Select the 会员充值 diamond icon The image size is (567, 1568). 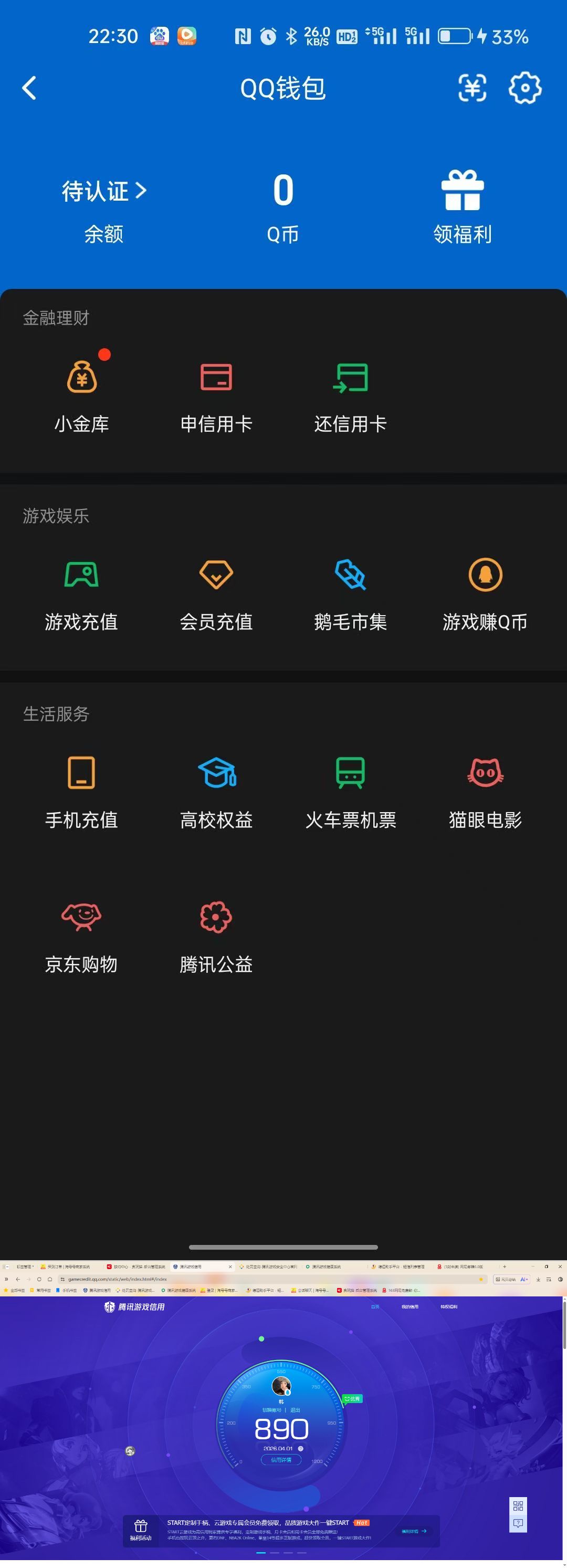216,575
